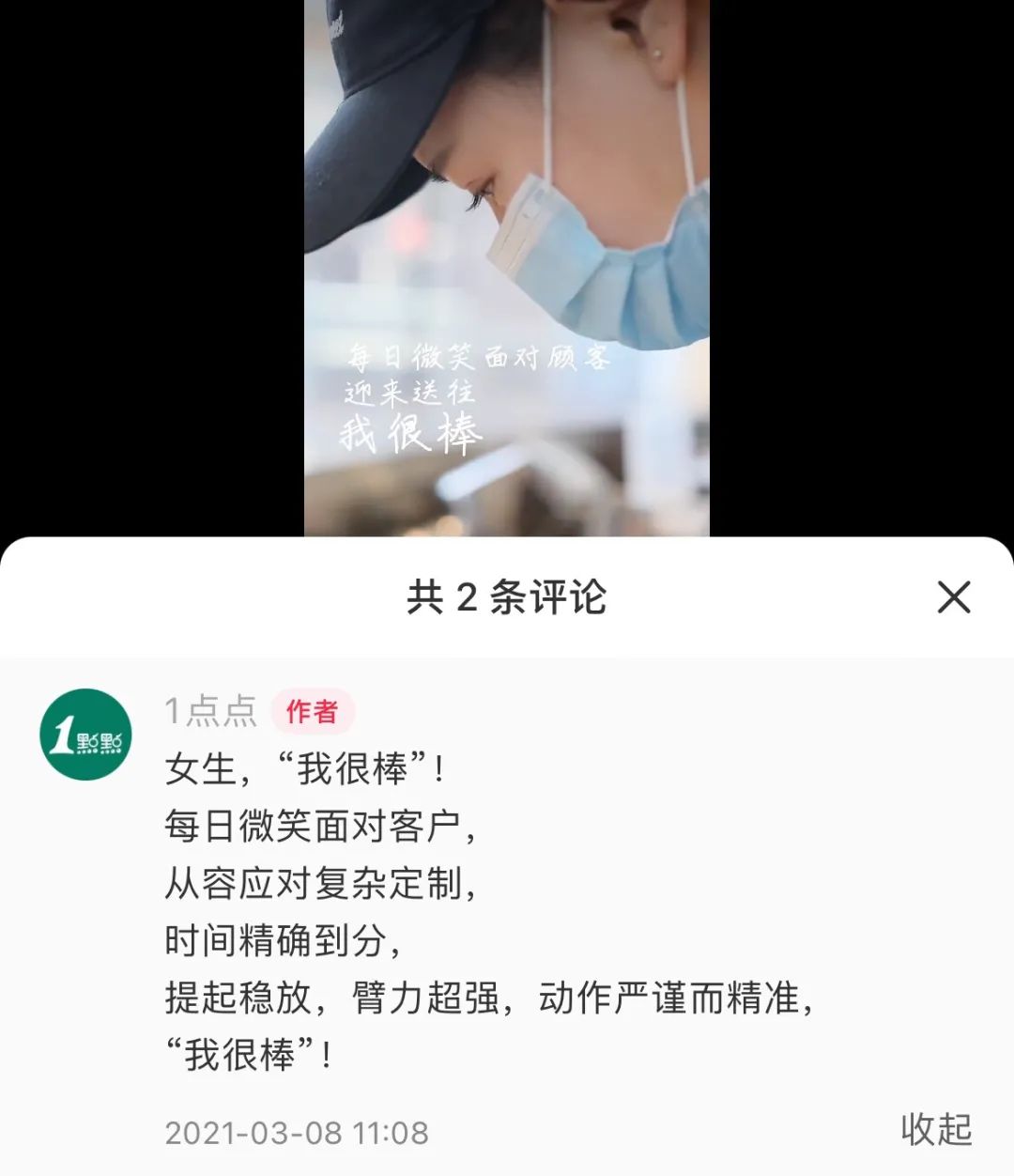Collapse the comment with 收起

coord(935,1129)
